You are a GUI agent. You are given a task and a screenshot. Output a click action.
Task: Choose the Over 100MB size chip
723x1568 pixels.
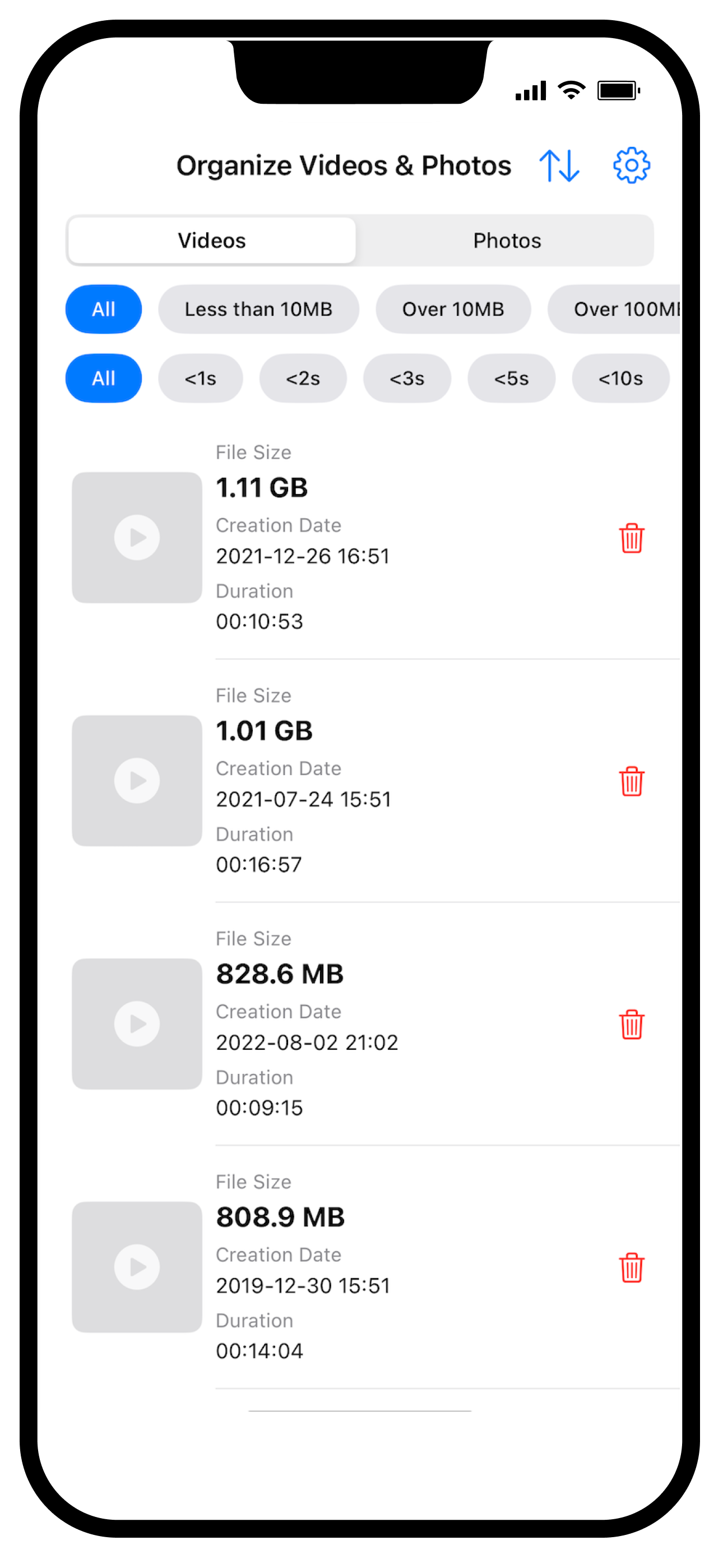pyautogui.click(x=614, y=309)
